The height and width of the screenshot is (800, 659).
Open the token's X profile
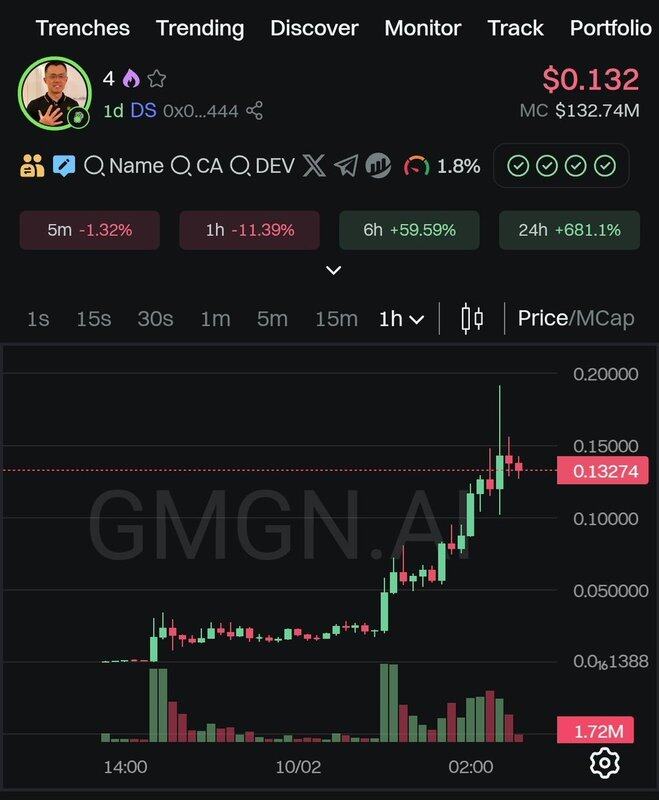(x=314, y=166)
